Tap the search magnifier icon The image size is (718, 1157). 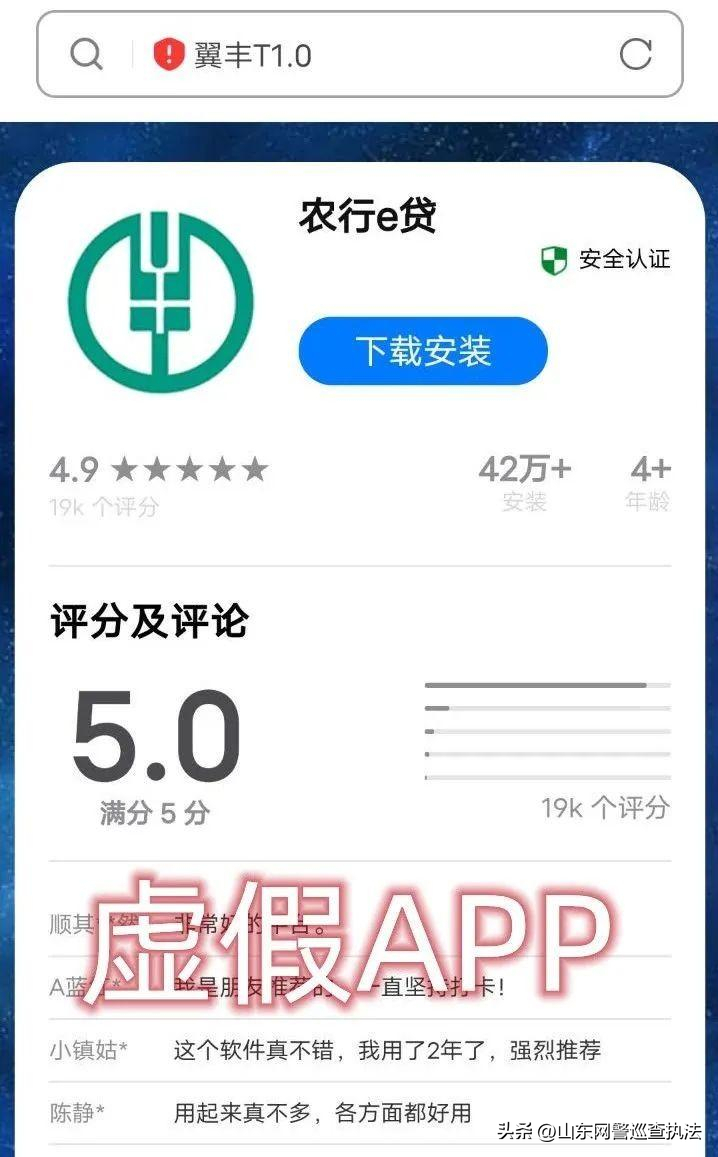pos(87,54)
